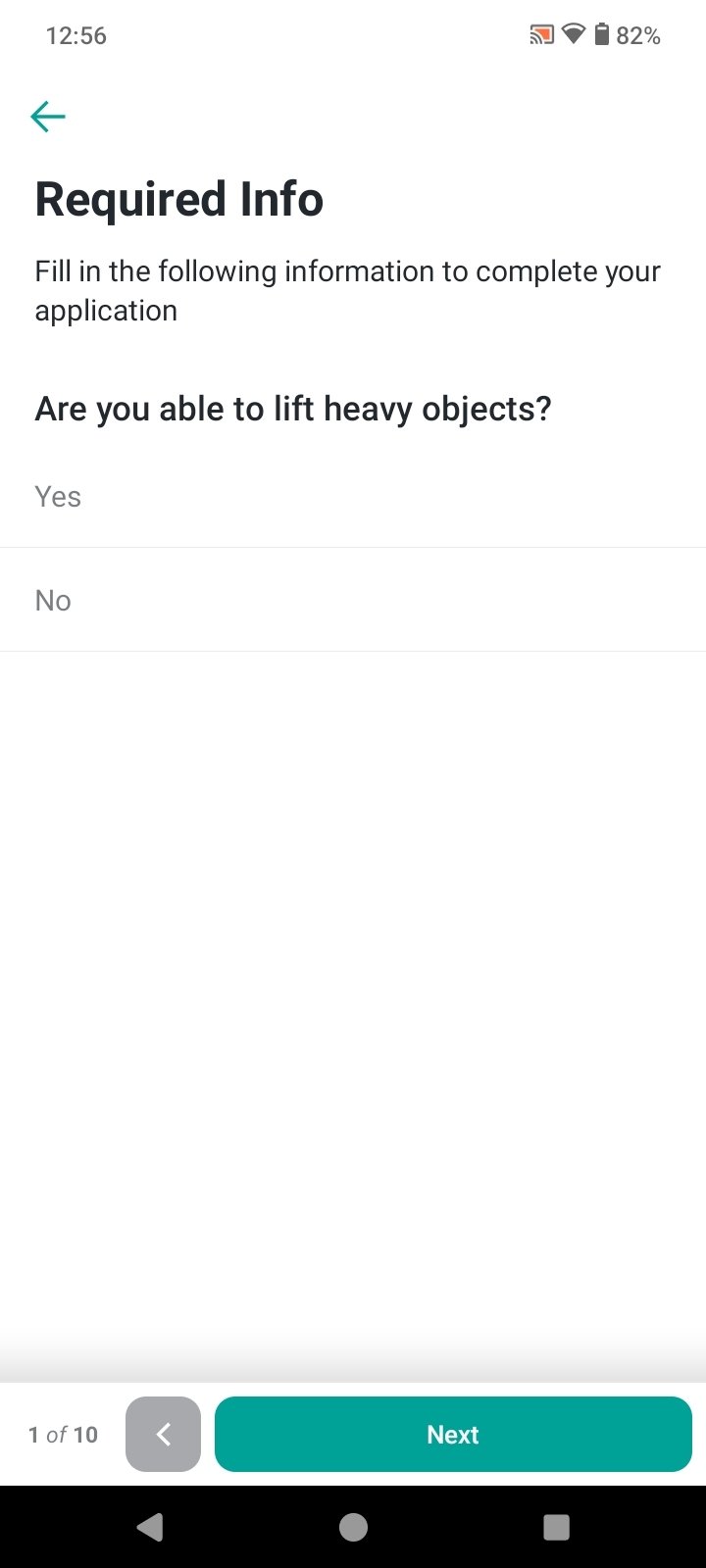
Task: Tap the grey previous question chevron button
Action: point(163,1434)
